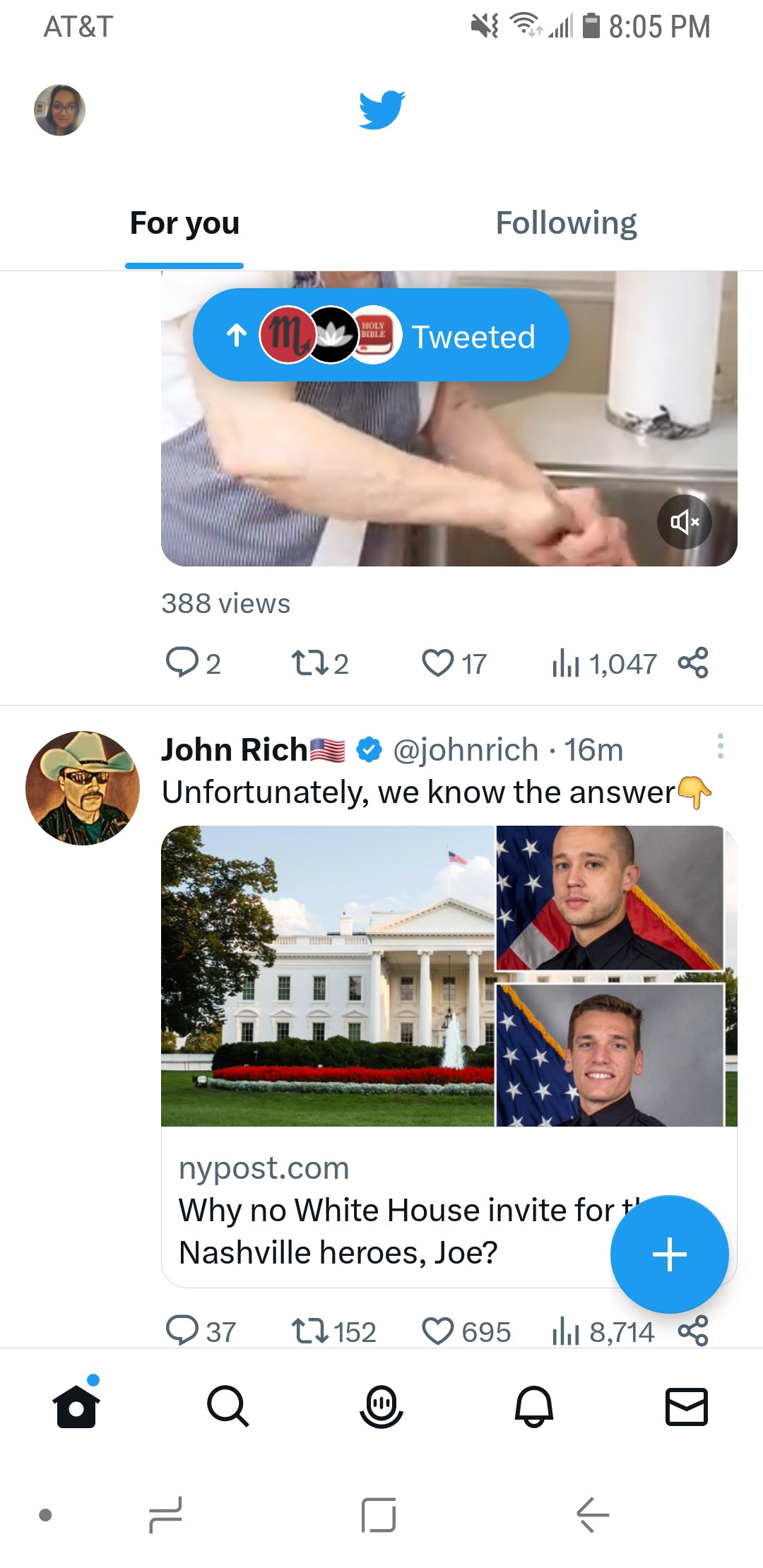The width and height of the screenshot is (763, 1568).
Task: Jump to new tweets via Tweeted pill
Action: 381,335
